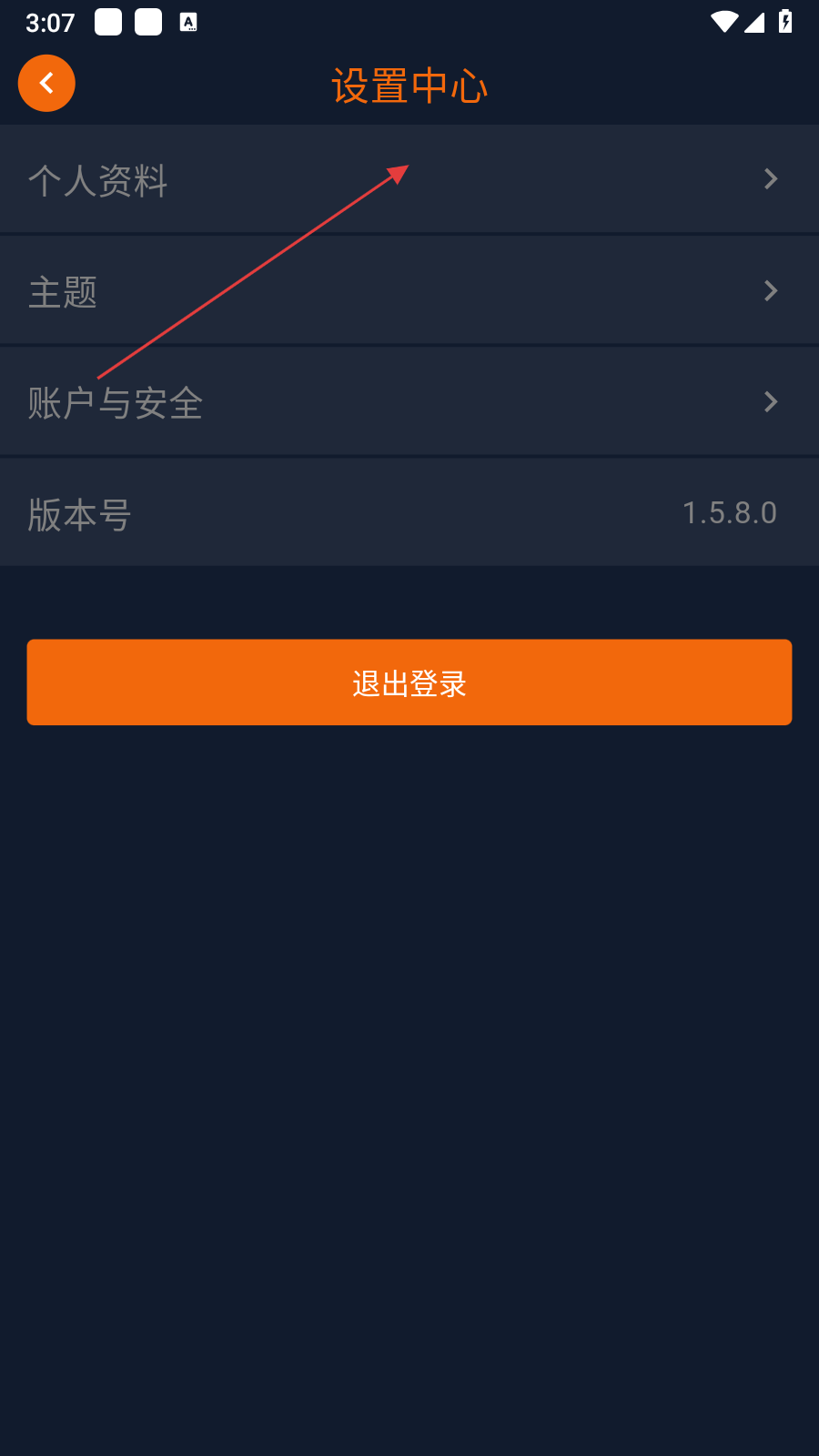Open 个人资料 settings row
The image size is (819, 1456).
409,179
